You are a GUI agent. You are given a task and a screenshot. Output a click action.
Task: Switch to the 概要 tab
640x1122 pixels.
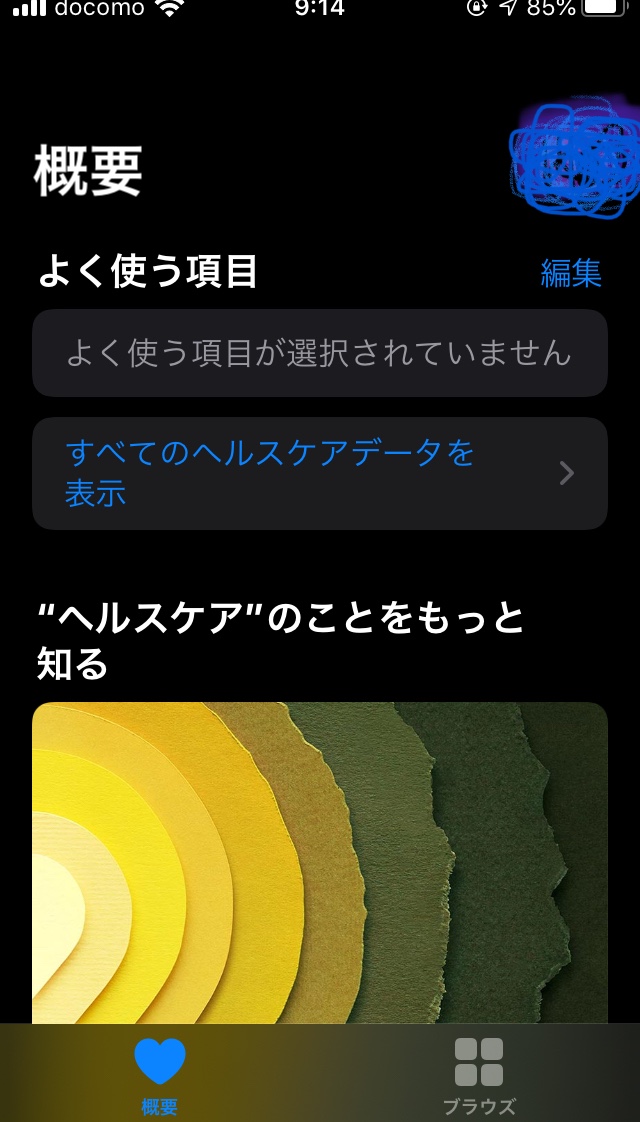pyautogui.click(x=160, y=1074)
